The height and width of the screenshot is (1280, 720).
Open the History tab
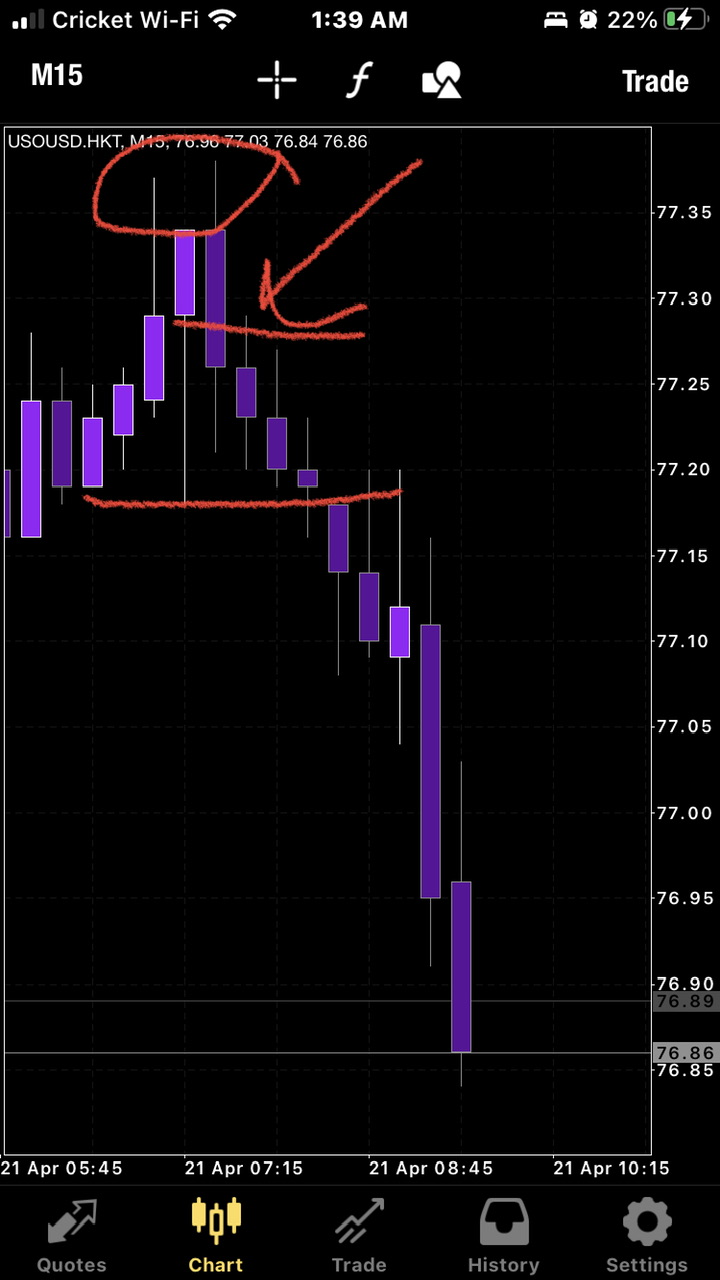pos(503,1236)
